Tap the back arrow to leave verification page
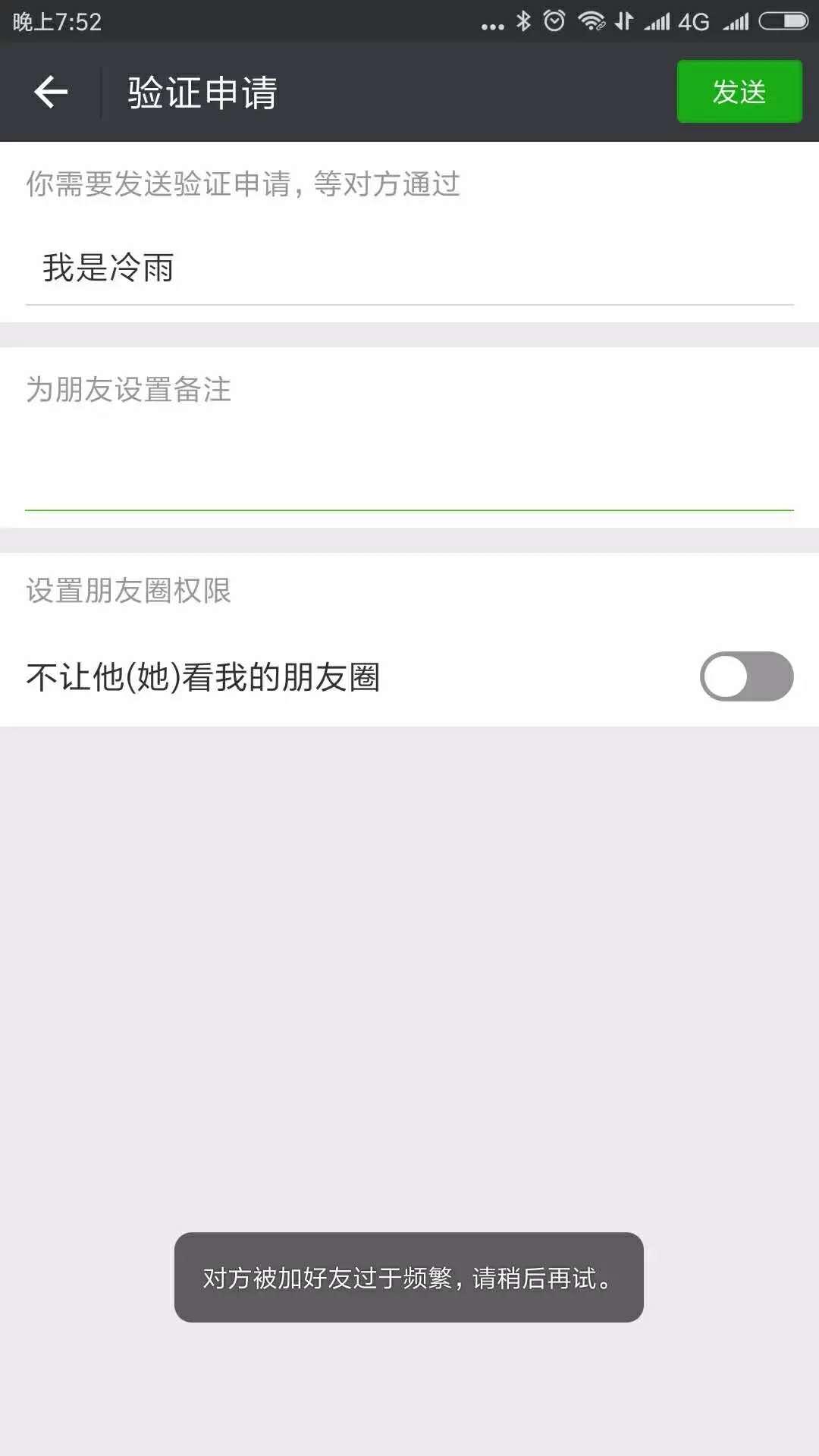The height and width of the screenshot is (1456, 819). [51, 91]
